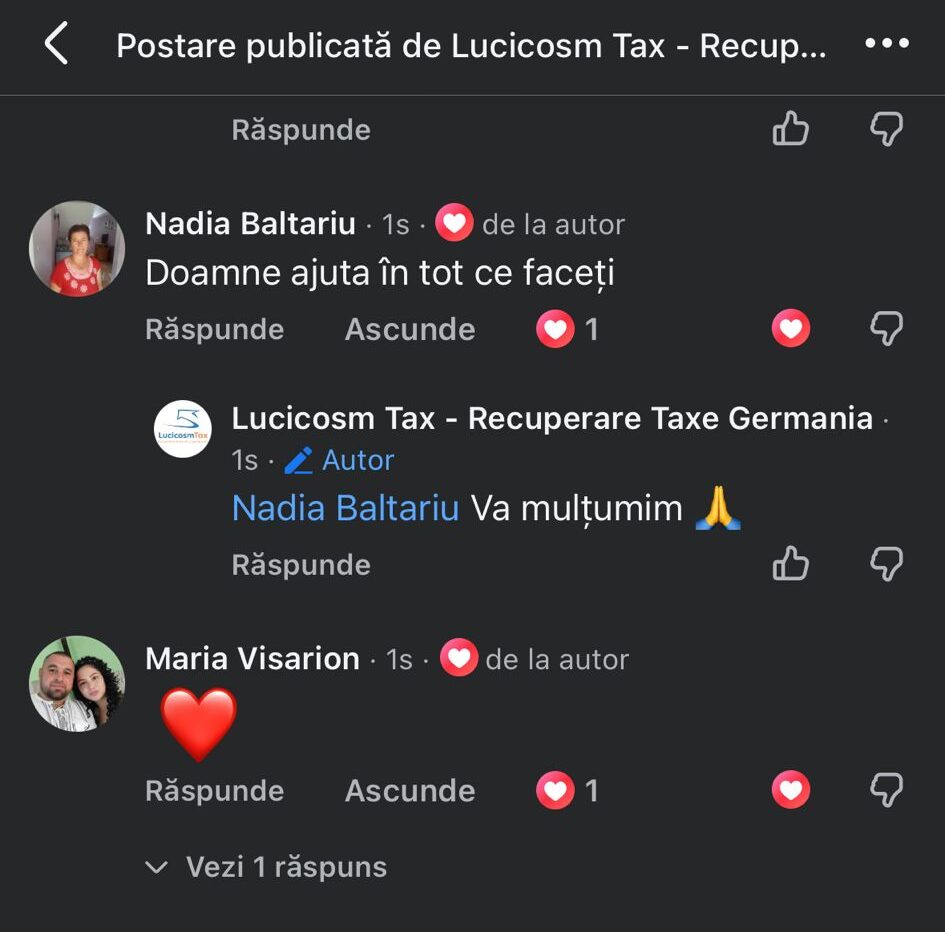The height and width of the screenshot is (932, 945).
Task: Dislike Nadia Baltariu's comment
Action: (x=886, y=329)
